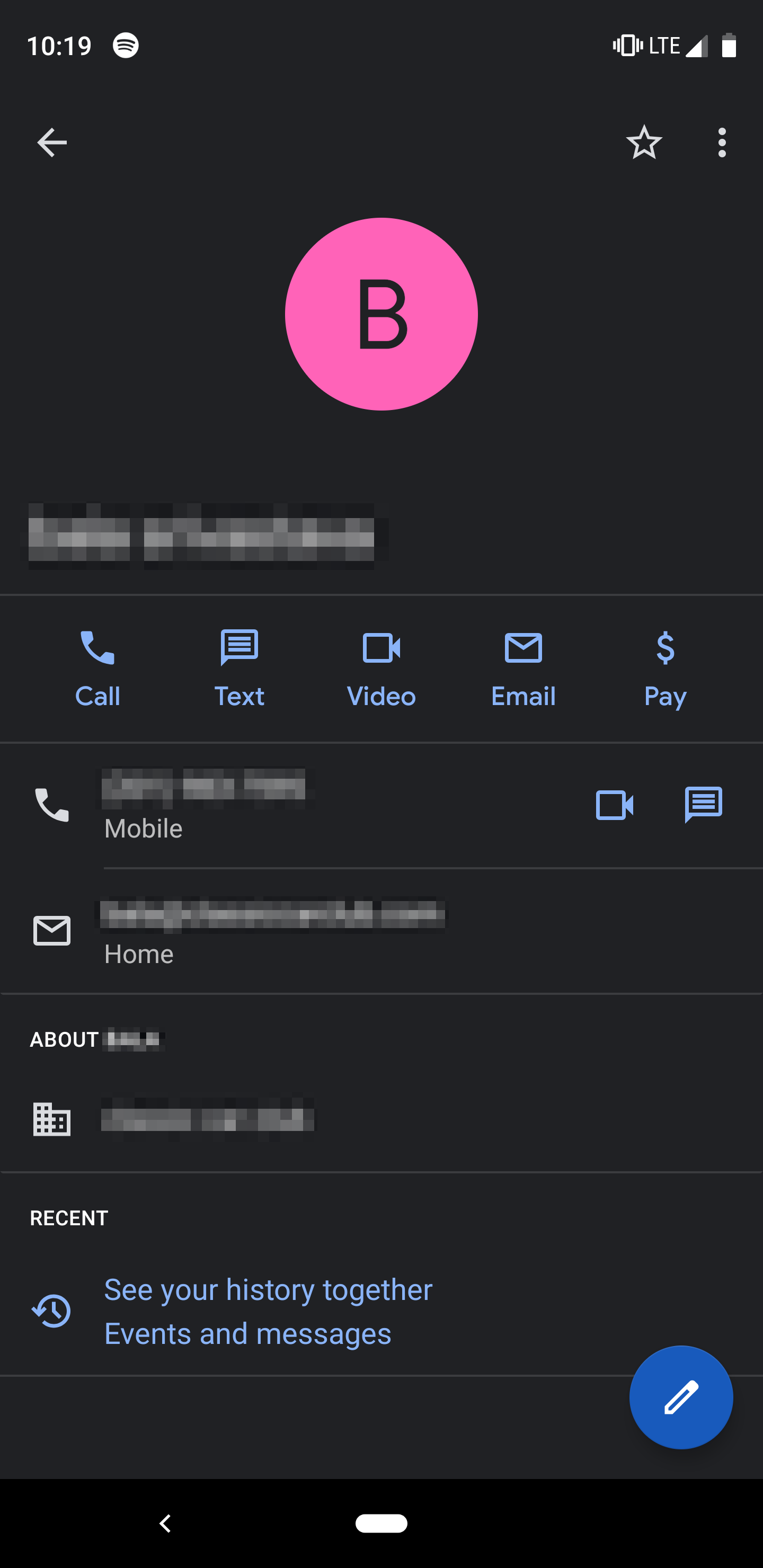Edit contact with the pencil button

(681, 1397)
